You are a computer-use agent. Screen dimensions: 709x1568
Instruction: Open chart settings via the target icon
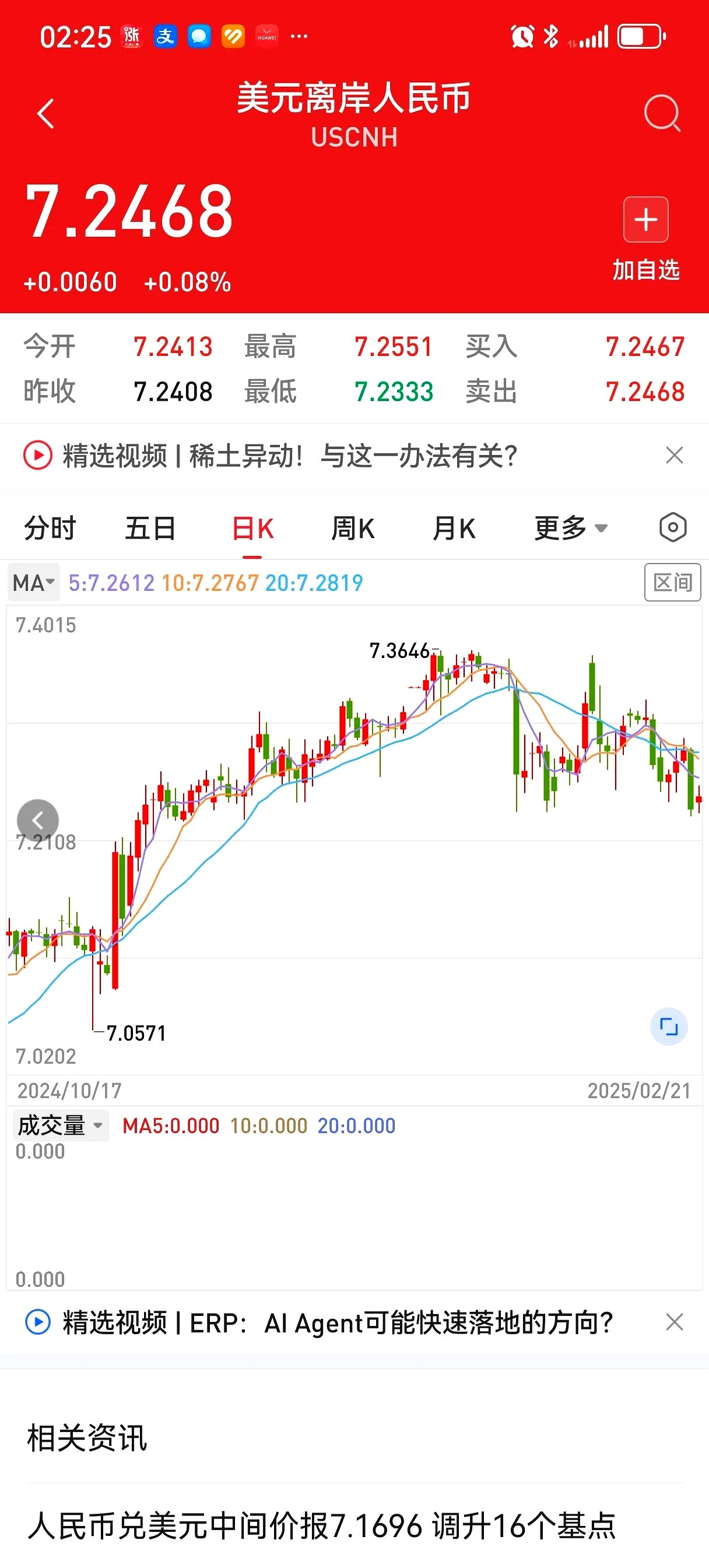(x=672, y=528)
